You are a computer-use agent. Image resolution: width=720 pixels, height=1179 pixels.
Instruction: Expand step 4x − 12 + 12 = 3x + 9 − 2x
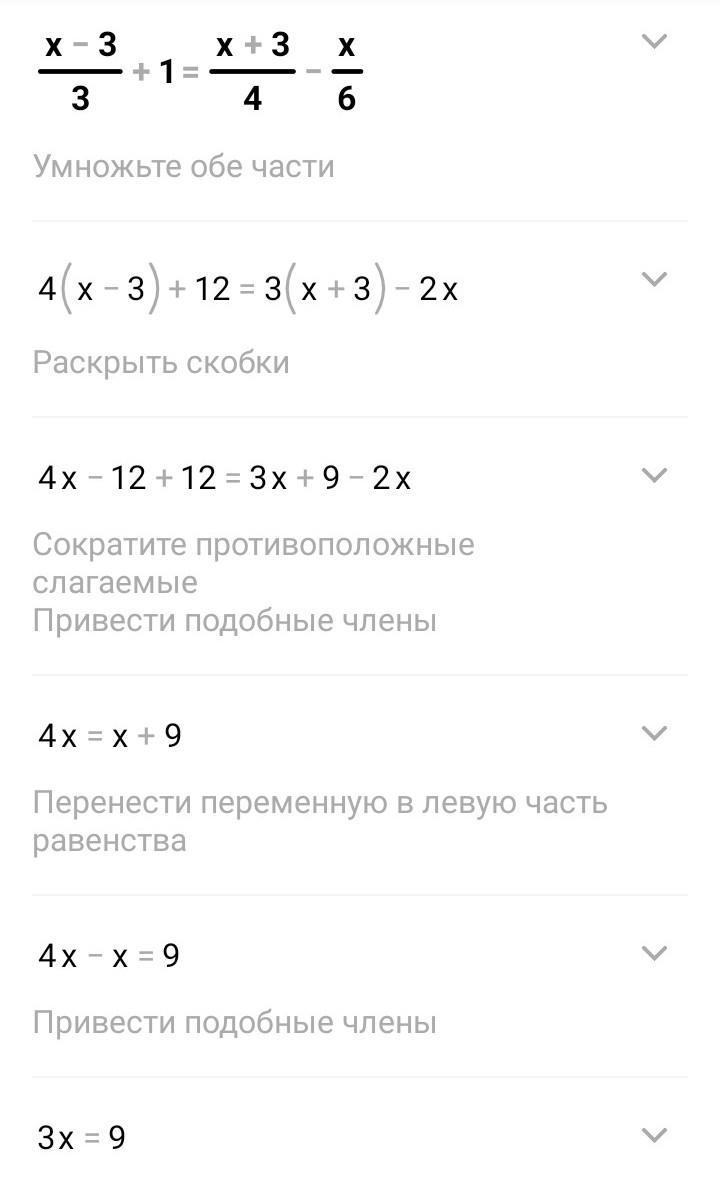point(653,475)
